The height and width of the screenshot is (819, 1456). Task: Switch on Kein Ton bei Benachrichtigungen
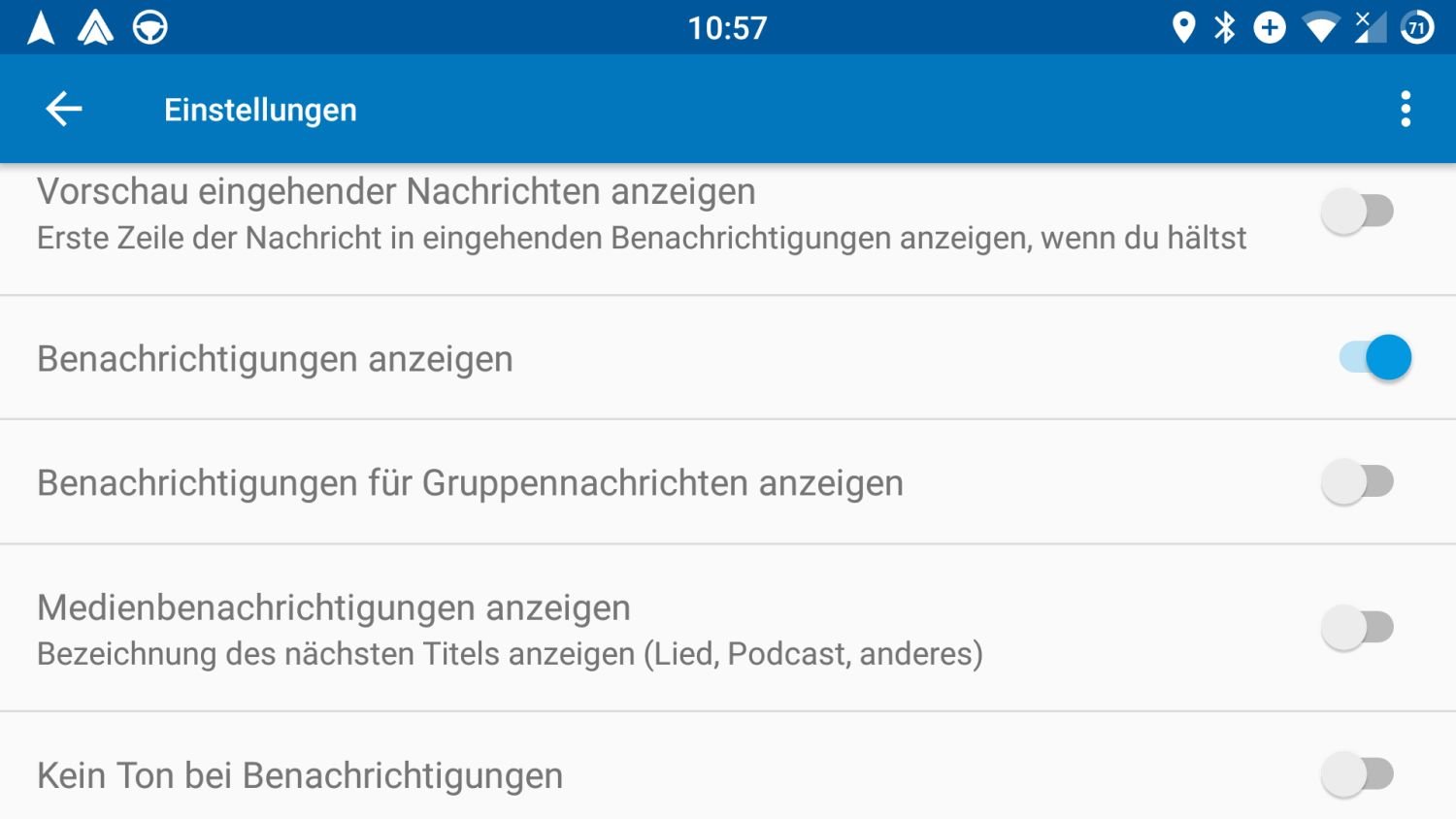1358,774
